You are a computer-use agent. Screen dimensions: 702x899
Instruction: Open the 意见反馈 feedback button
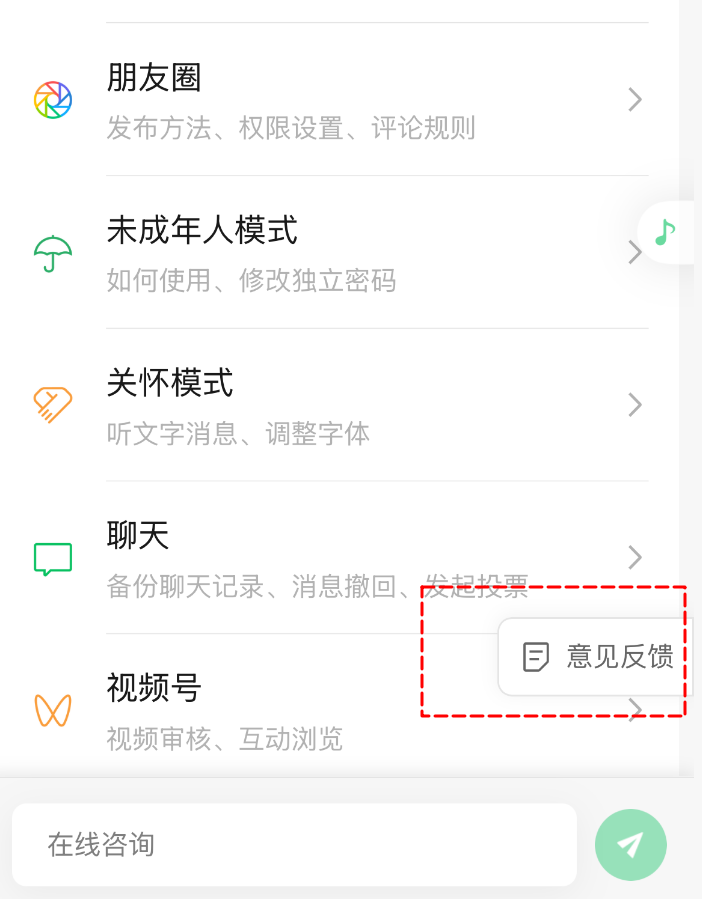(598, 657)
